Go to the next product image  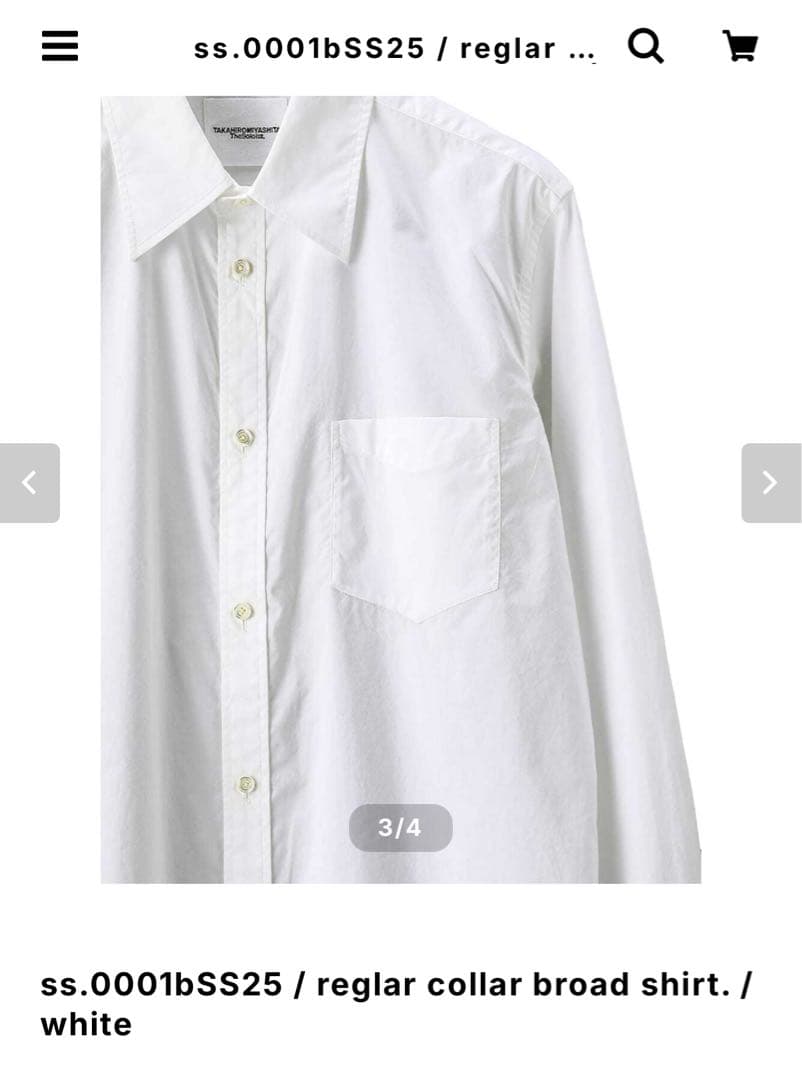[770, 483]
